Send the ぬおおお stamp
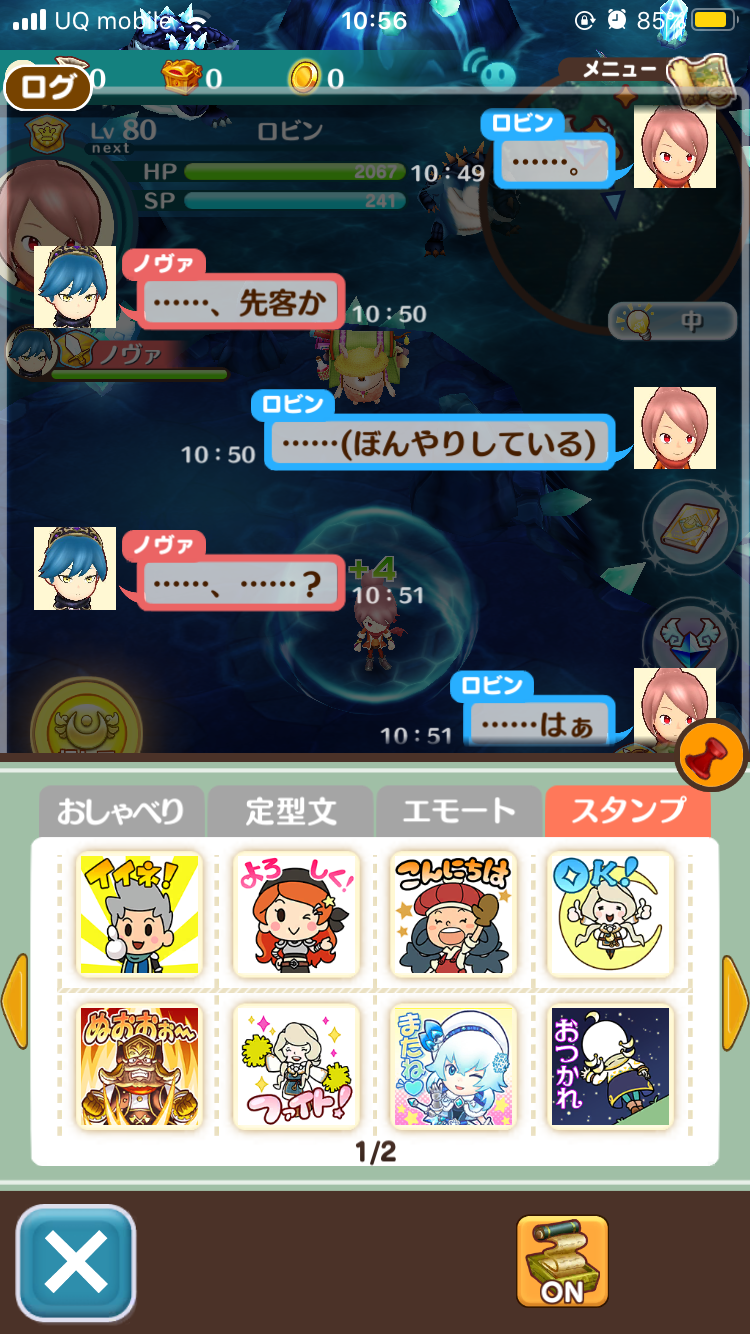Image resolution: width=750 pixels, height=1334 pixels. click(x=139, y=1067)
